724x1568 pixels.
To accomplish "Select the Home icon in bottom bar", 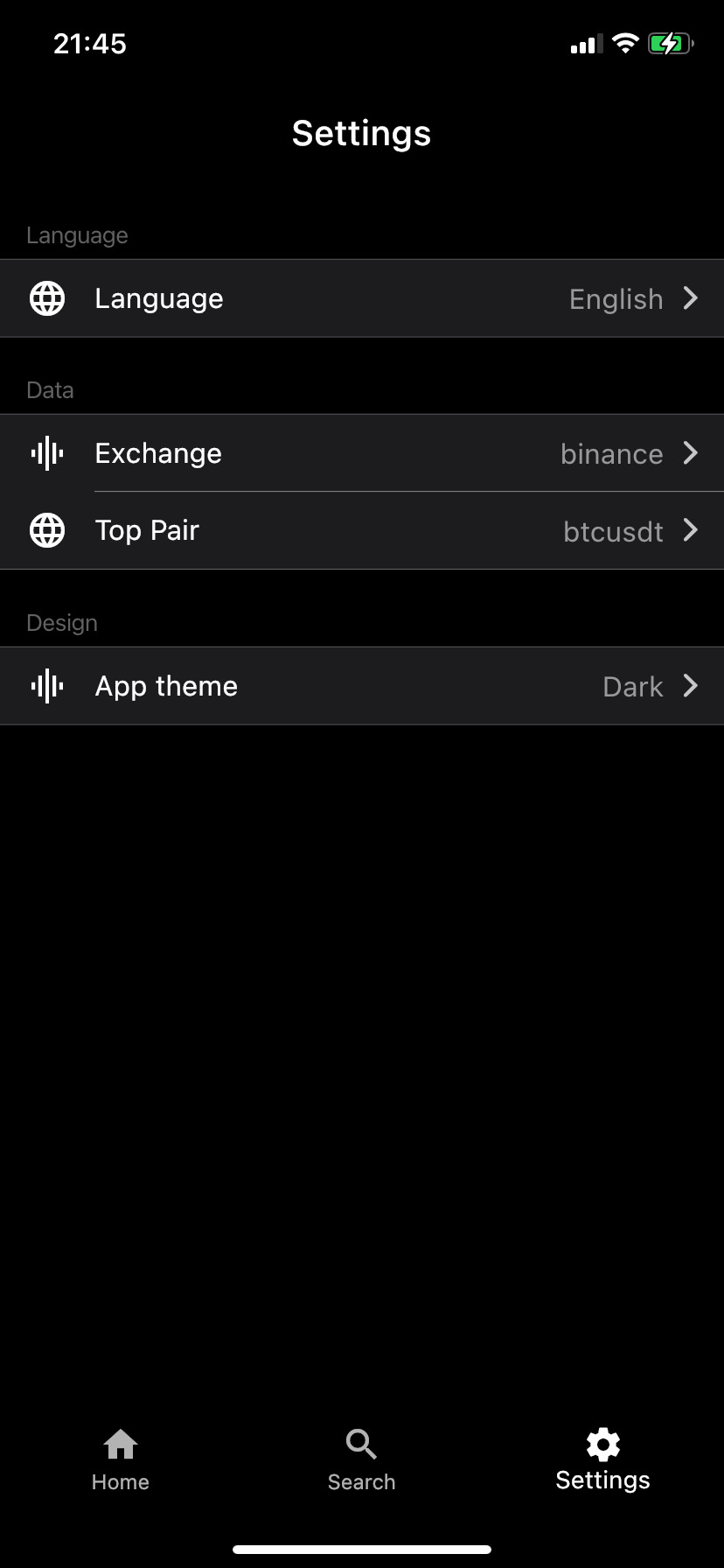I will [x=120, y=1445].
